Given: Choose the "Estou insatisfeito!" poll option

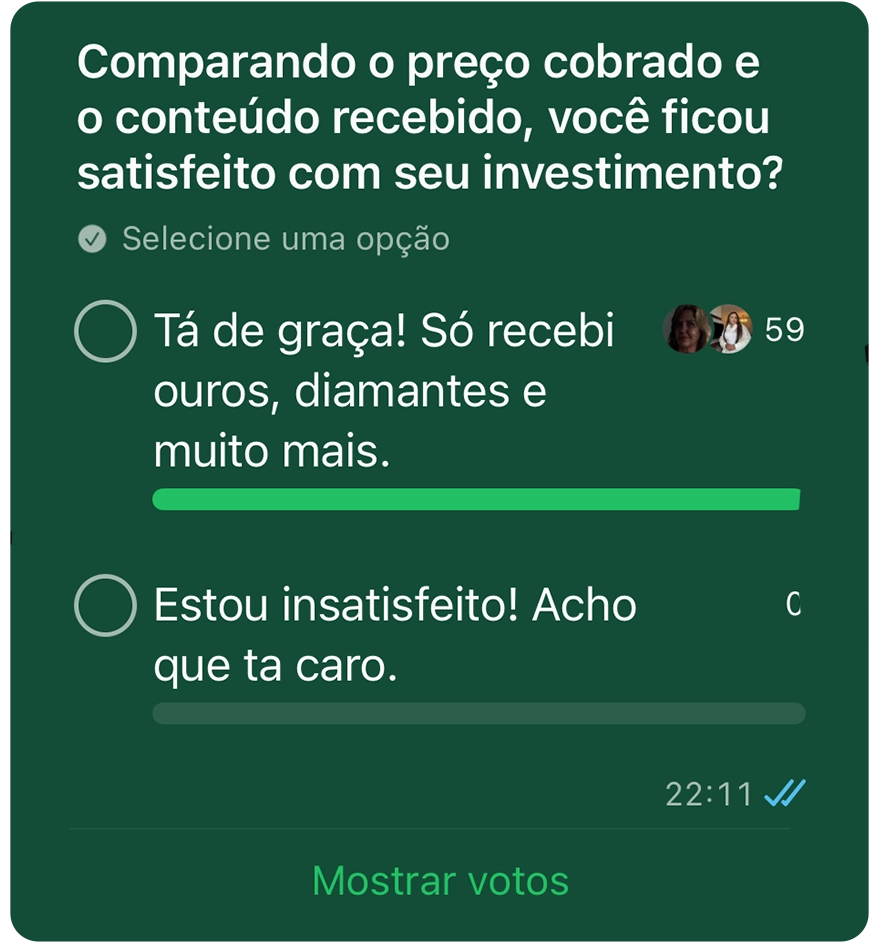Looking at the screenshot, I should pos(105,606).
